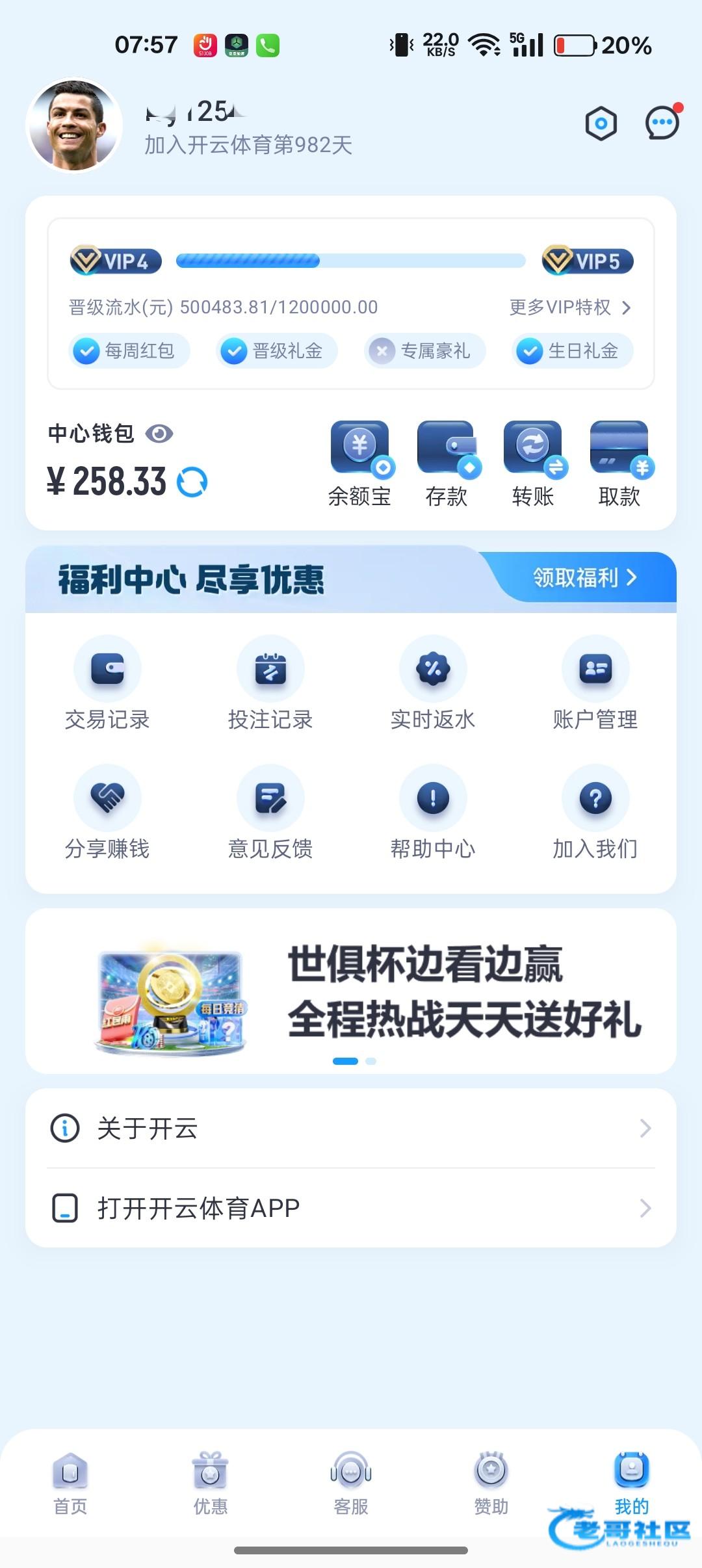Image resolution: width=702 pixels, height=1568 pixels.
Task: Refresh the wallet balance
Action: pos(192,482)
